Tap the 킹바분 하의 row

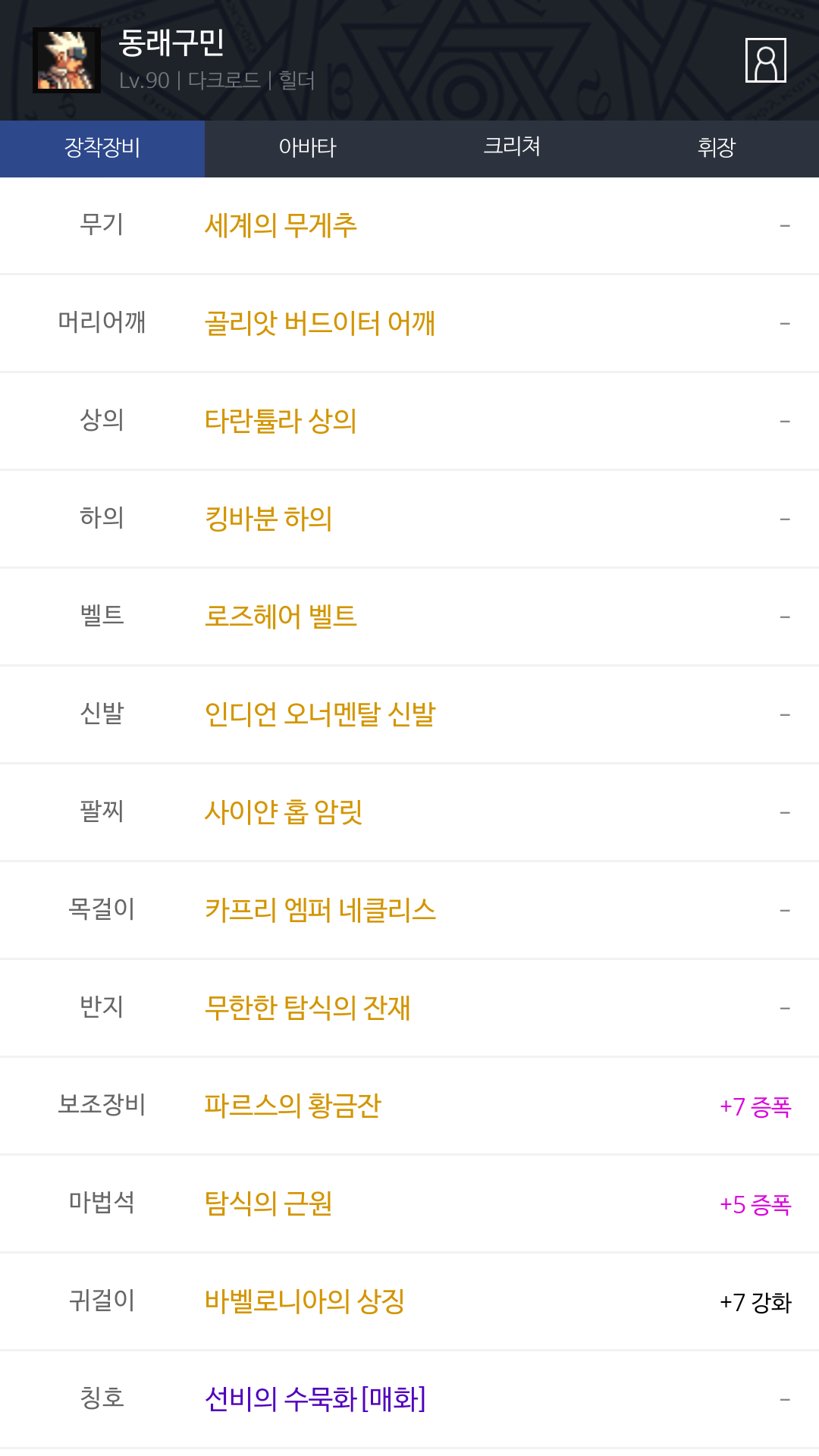tap(268, 519)
